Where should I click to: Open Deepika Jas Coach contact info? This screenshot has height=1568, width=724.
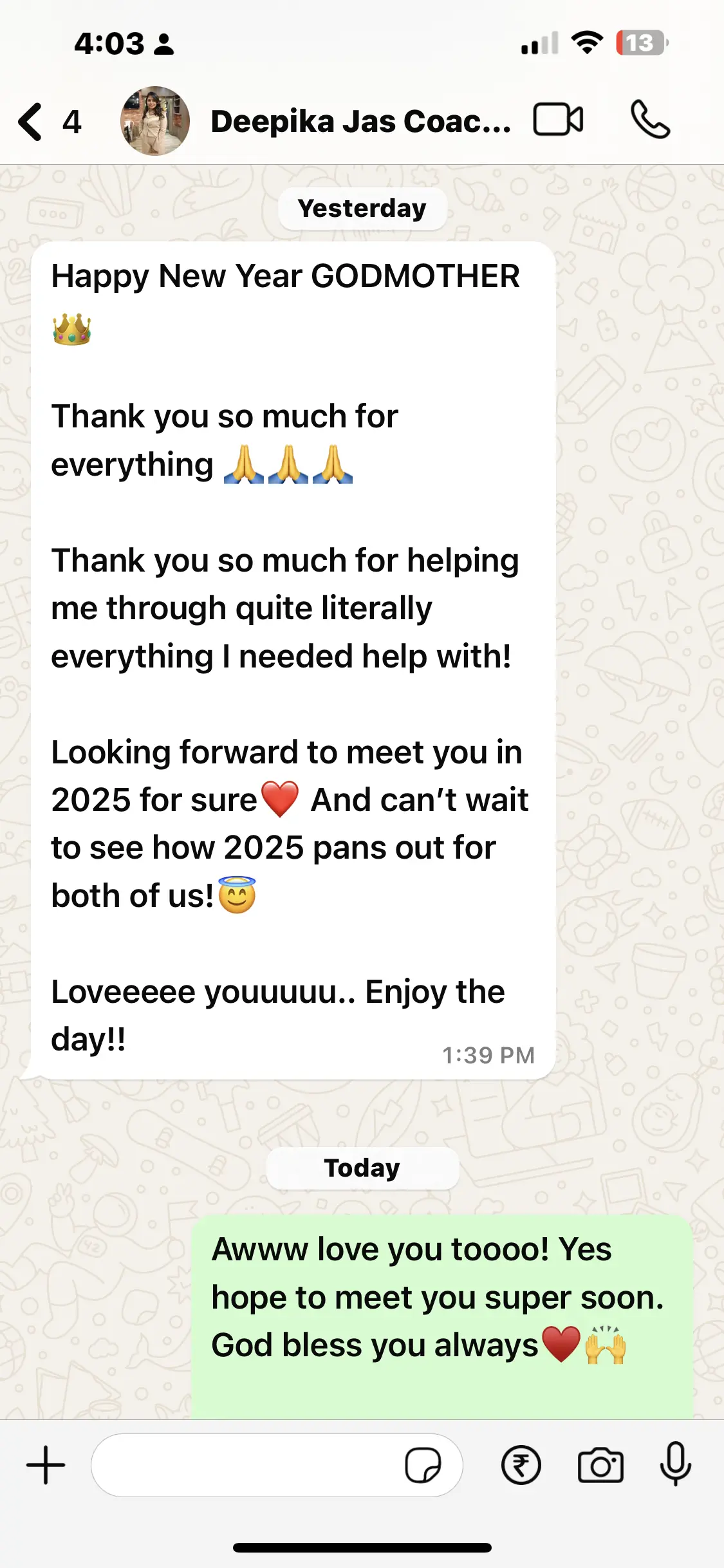point(360,121)
